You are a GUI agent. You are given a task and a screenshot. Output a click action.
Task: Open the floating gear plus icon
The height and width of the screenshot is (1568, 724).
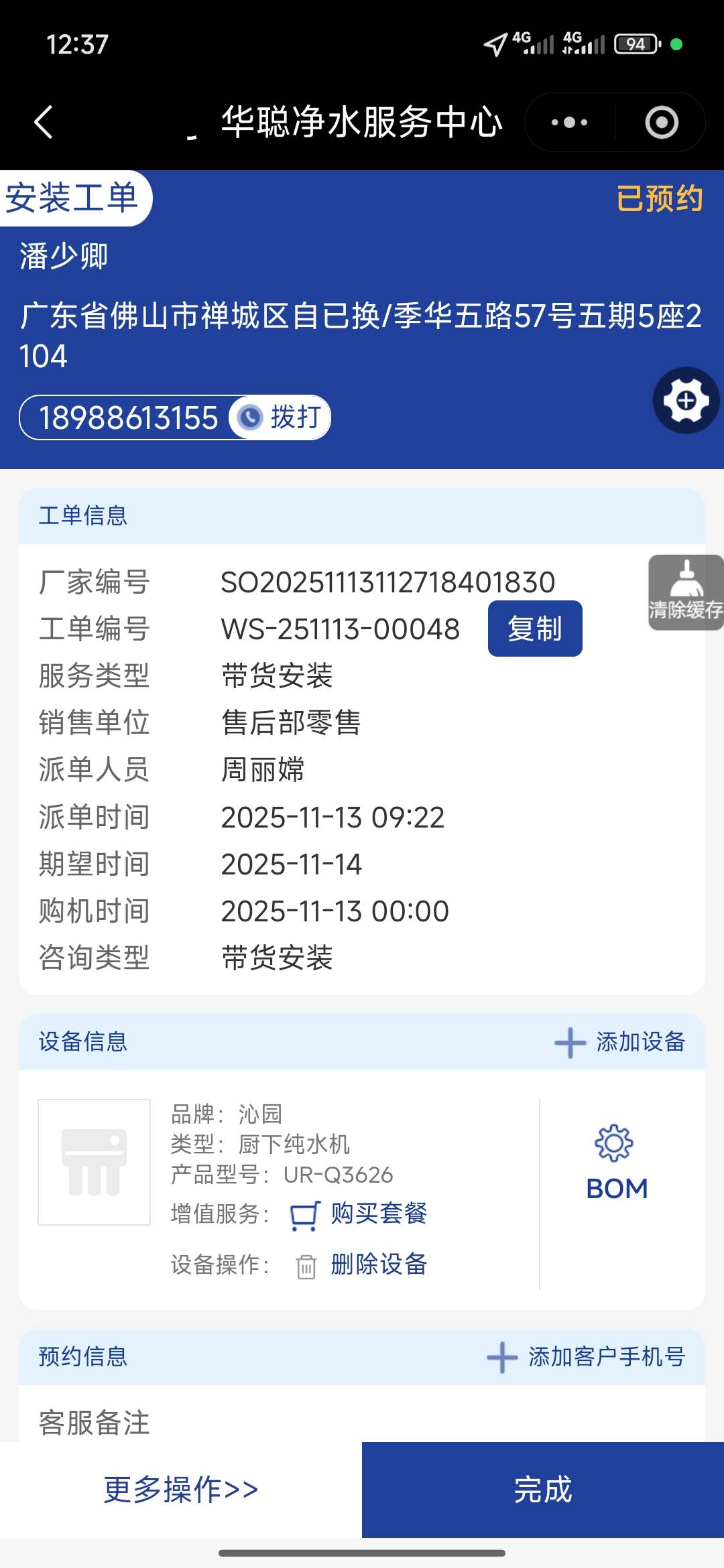pos(686,401)
